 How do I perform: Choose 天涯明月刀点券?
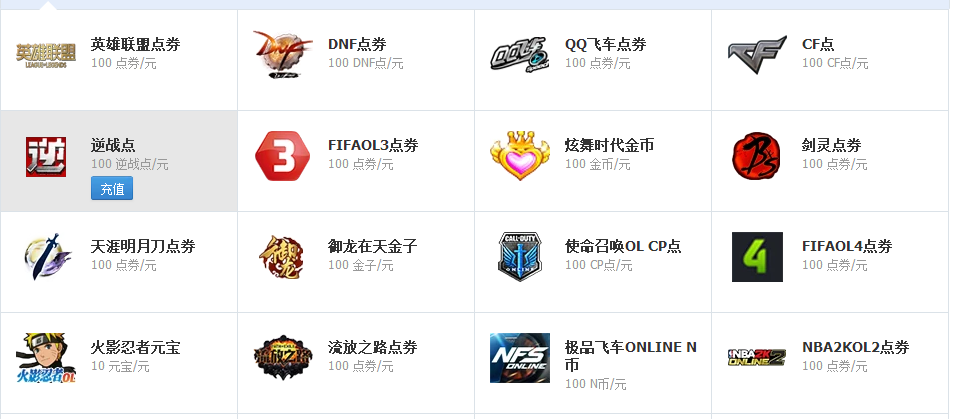142,247
